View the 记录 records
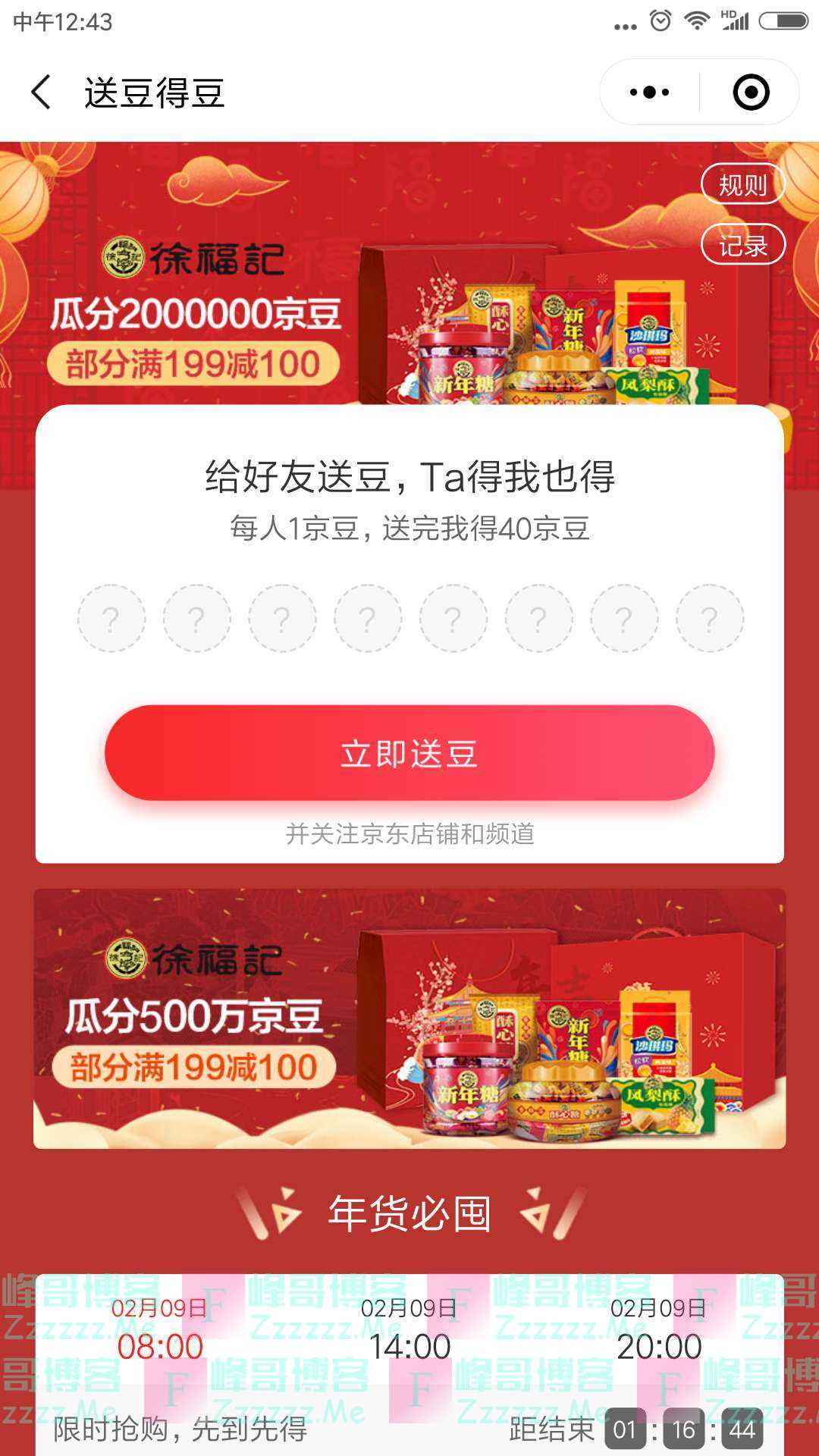This screenshot has height=1456, width=819. pyautogui.click(x=742, y=246)
